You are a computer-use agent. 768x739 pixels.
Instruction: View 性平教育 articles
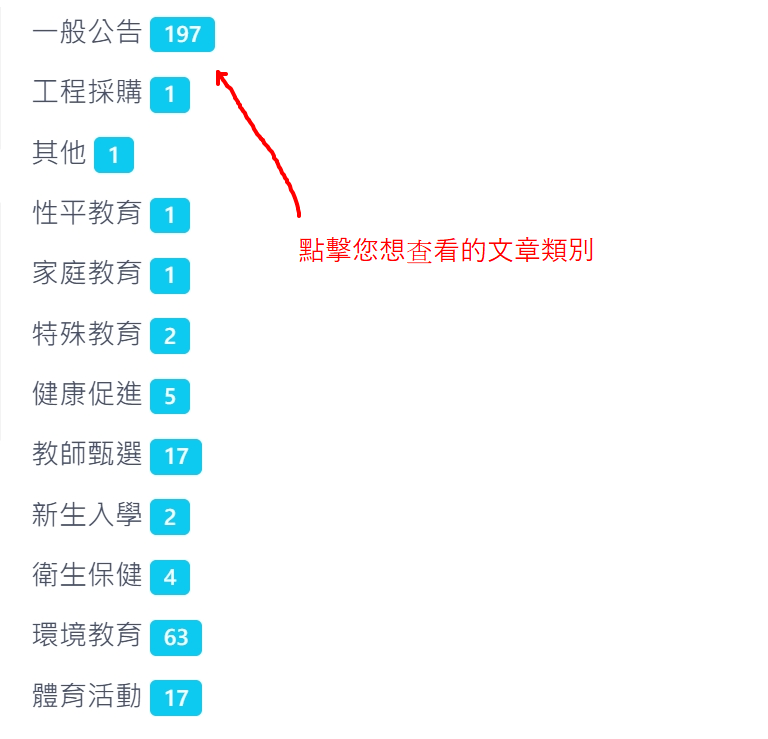click(87, 214)
